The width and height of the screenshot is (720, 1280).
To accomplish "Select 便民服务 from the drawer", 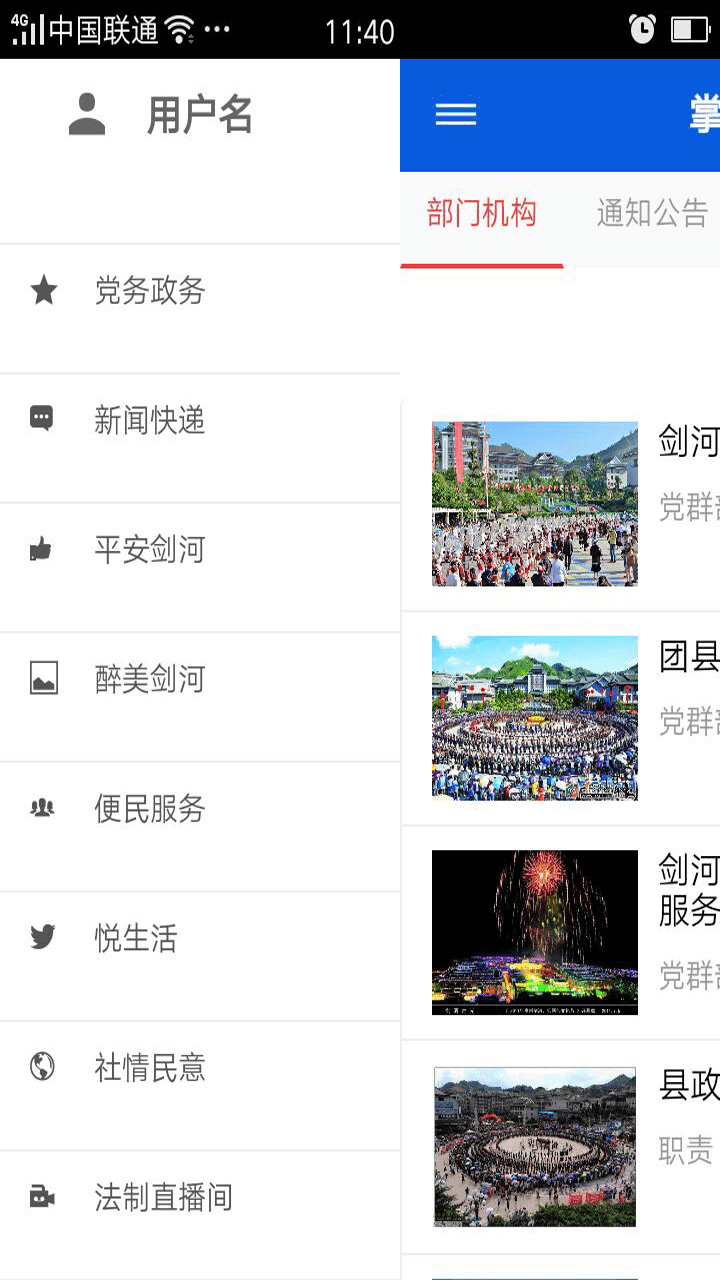I will 150,809.
